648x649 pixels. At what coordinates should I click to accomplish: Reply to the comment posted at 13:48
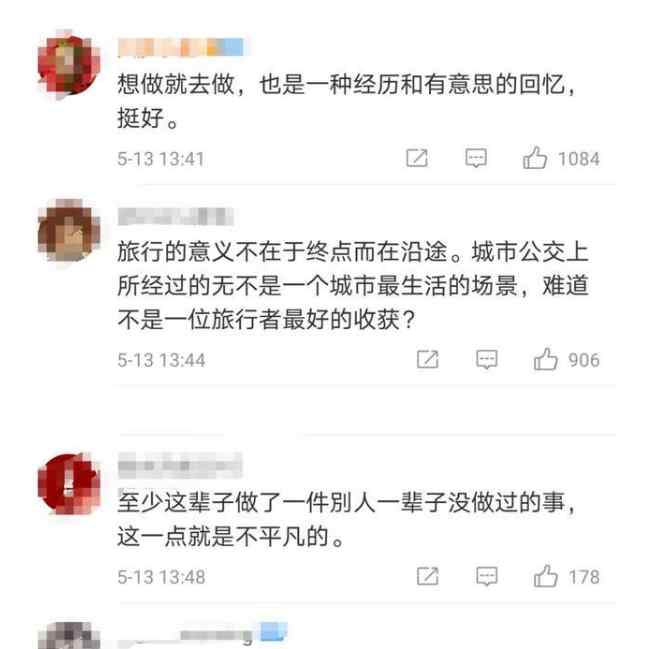[x=487, y=576]
